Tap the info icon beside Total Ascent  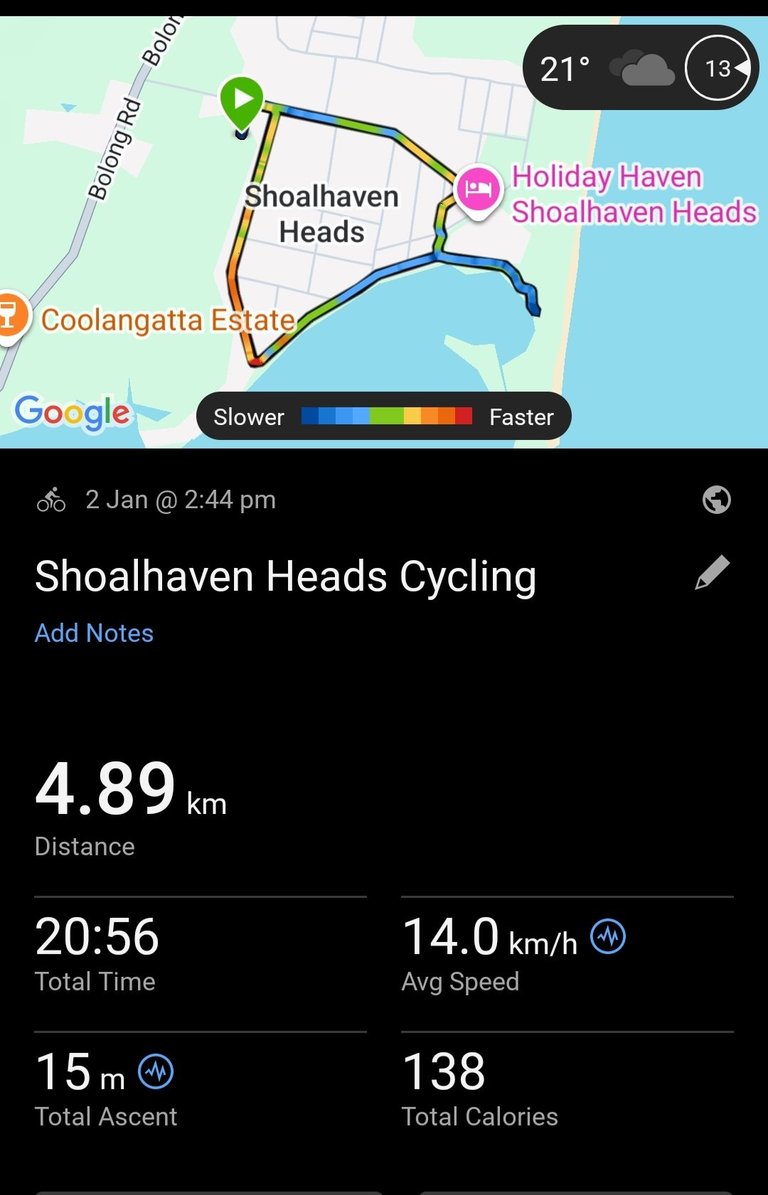coord(156,1072)
